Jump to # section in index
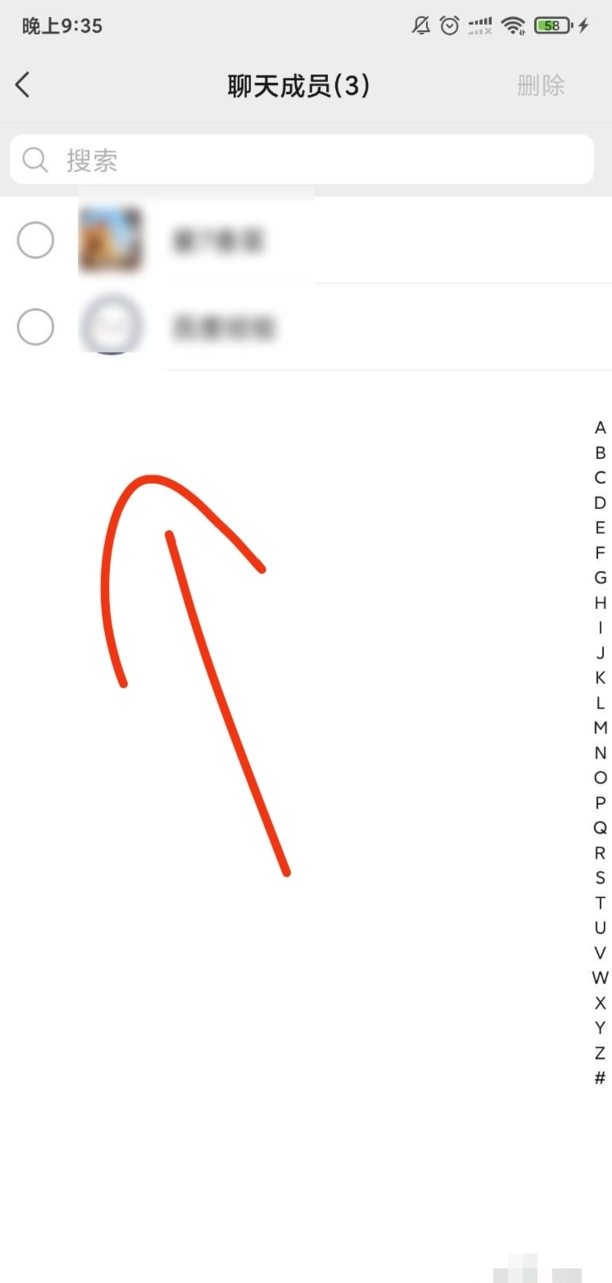This screenshot has height=1283, width=612. [x=600, y=1078]
